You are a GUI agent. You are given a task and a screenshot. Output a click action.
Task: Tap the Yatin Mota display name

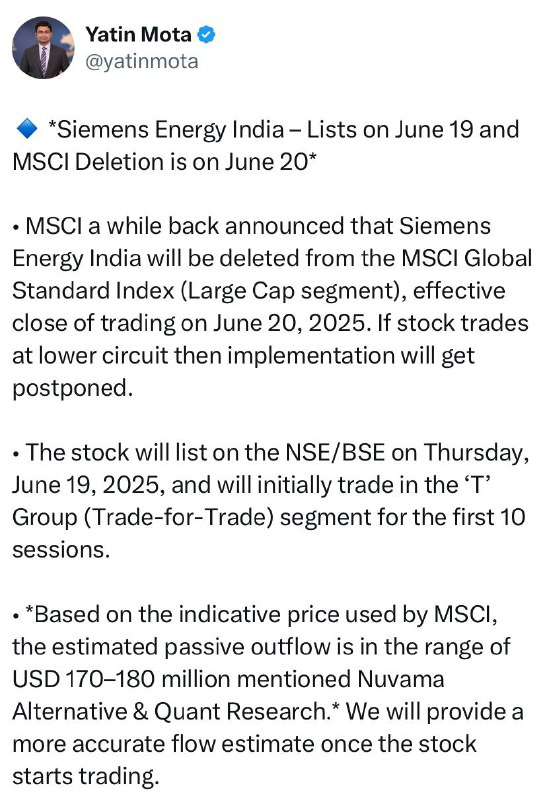point(138,34)
